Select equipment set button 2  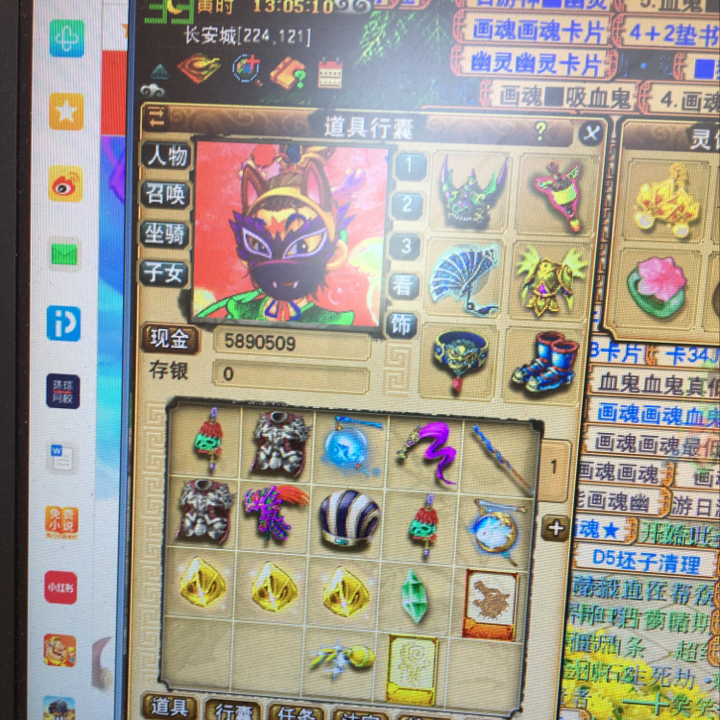[x=407, y=206]
